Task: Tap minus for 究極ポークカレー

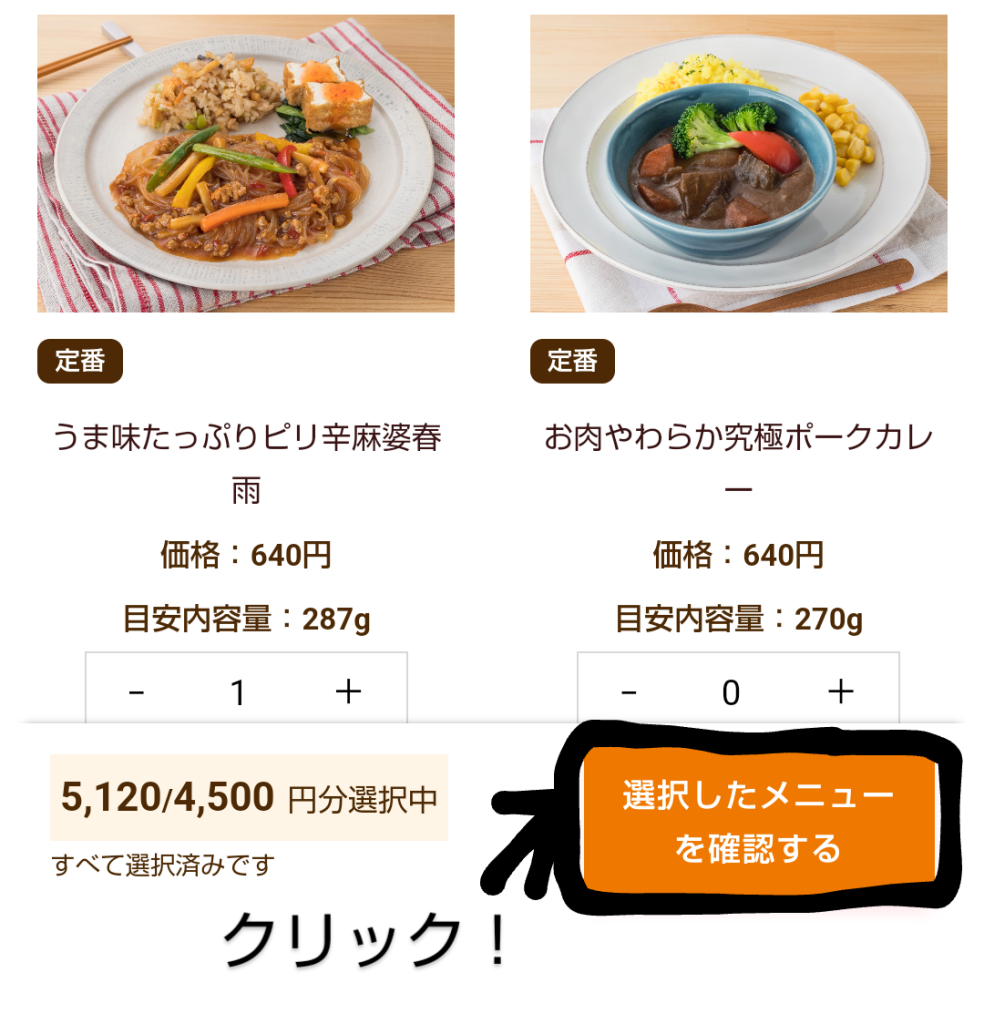Action: click(x=629, y=692)
